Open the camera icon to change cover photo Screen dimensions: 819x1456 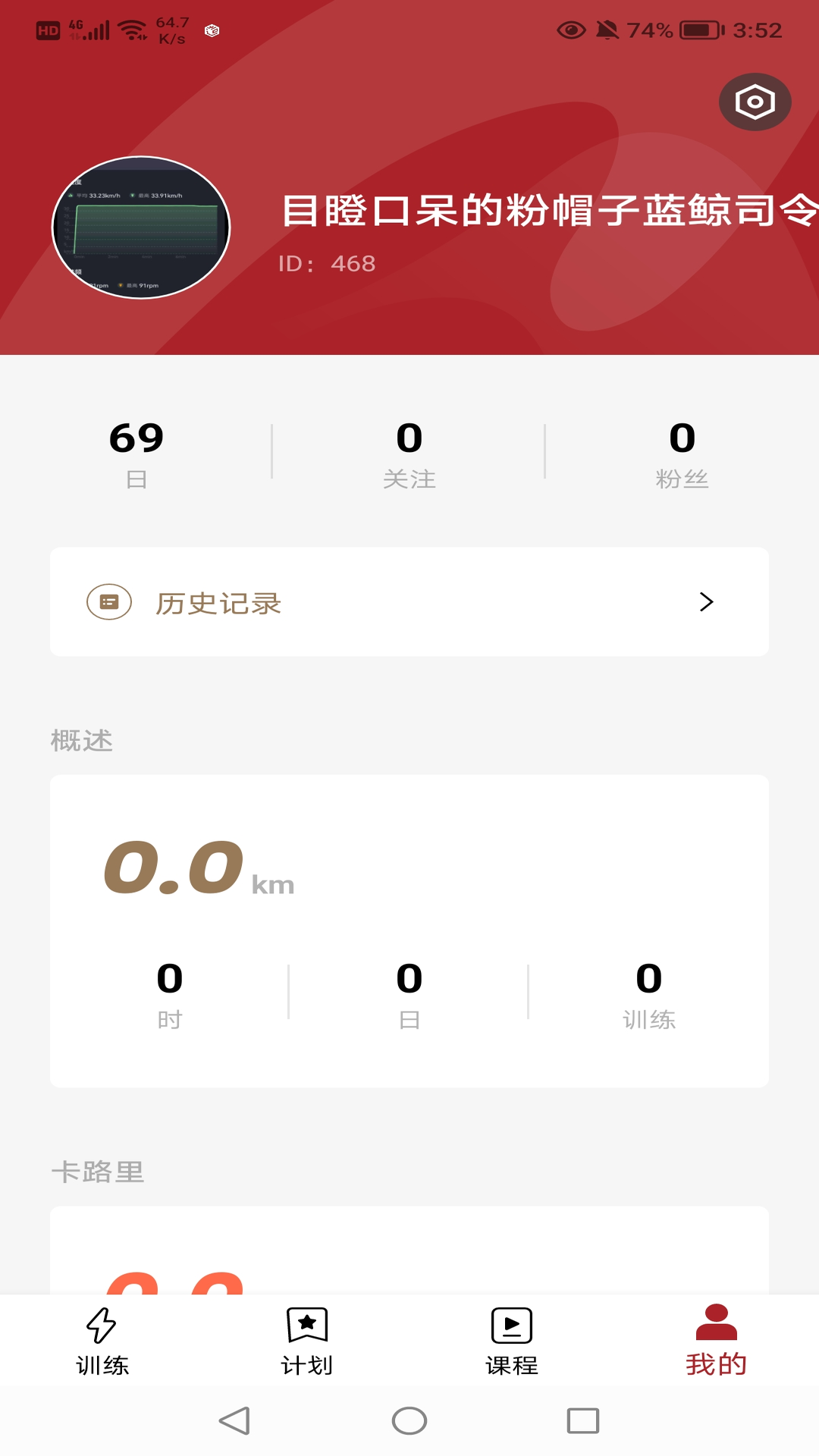755,101
